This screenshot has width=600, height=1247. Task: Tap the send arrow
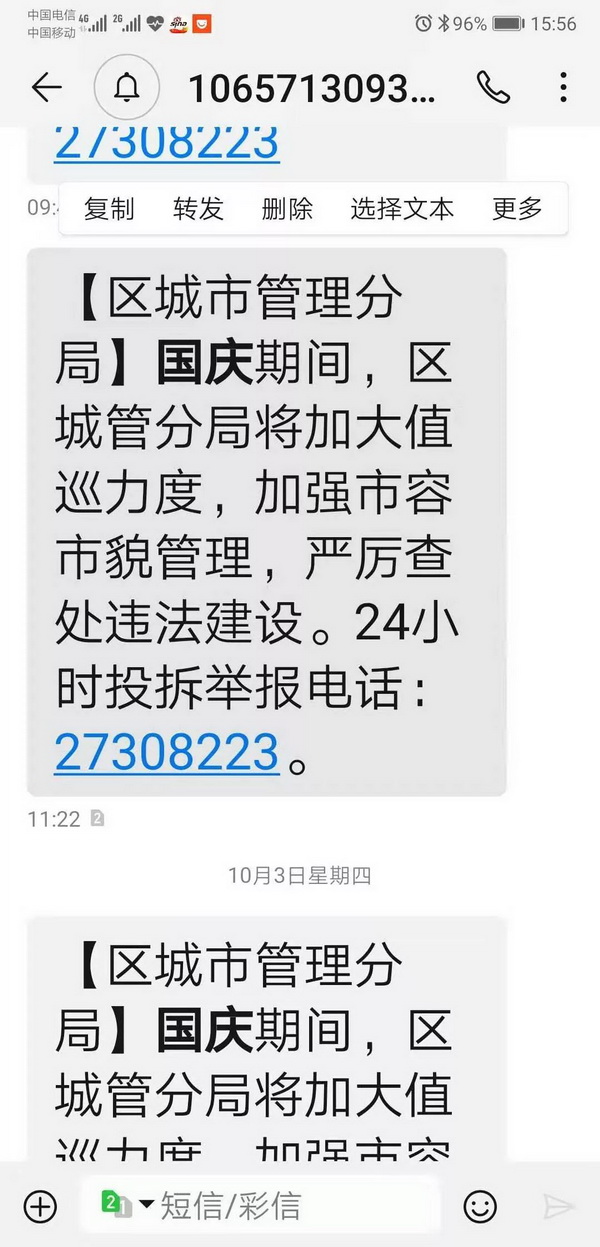[557, 1205]
